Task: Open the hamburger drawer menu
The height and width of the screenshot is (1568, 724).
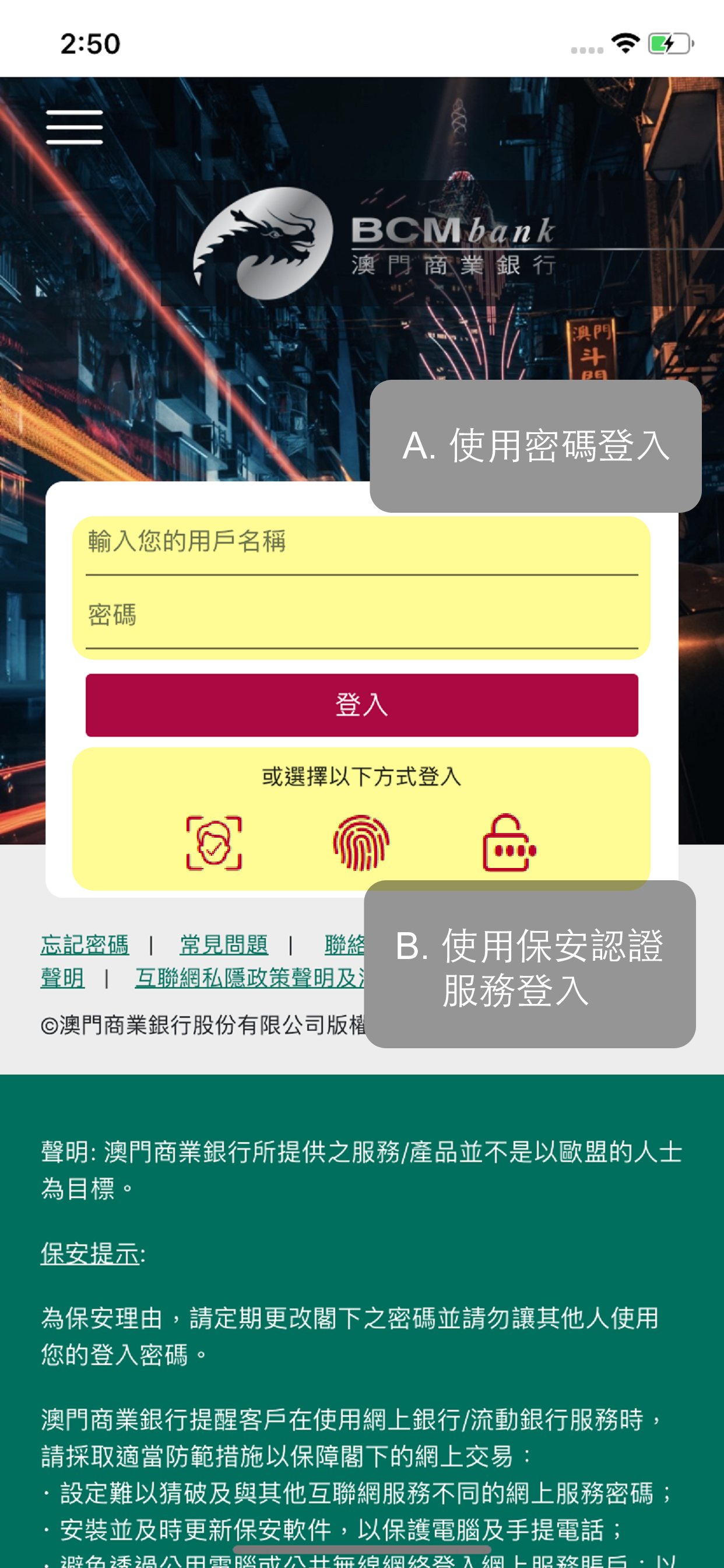Action: click(74, 127)
